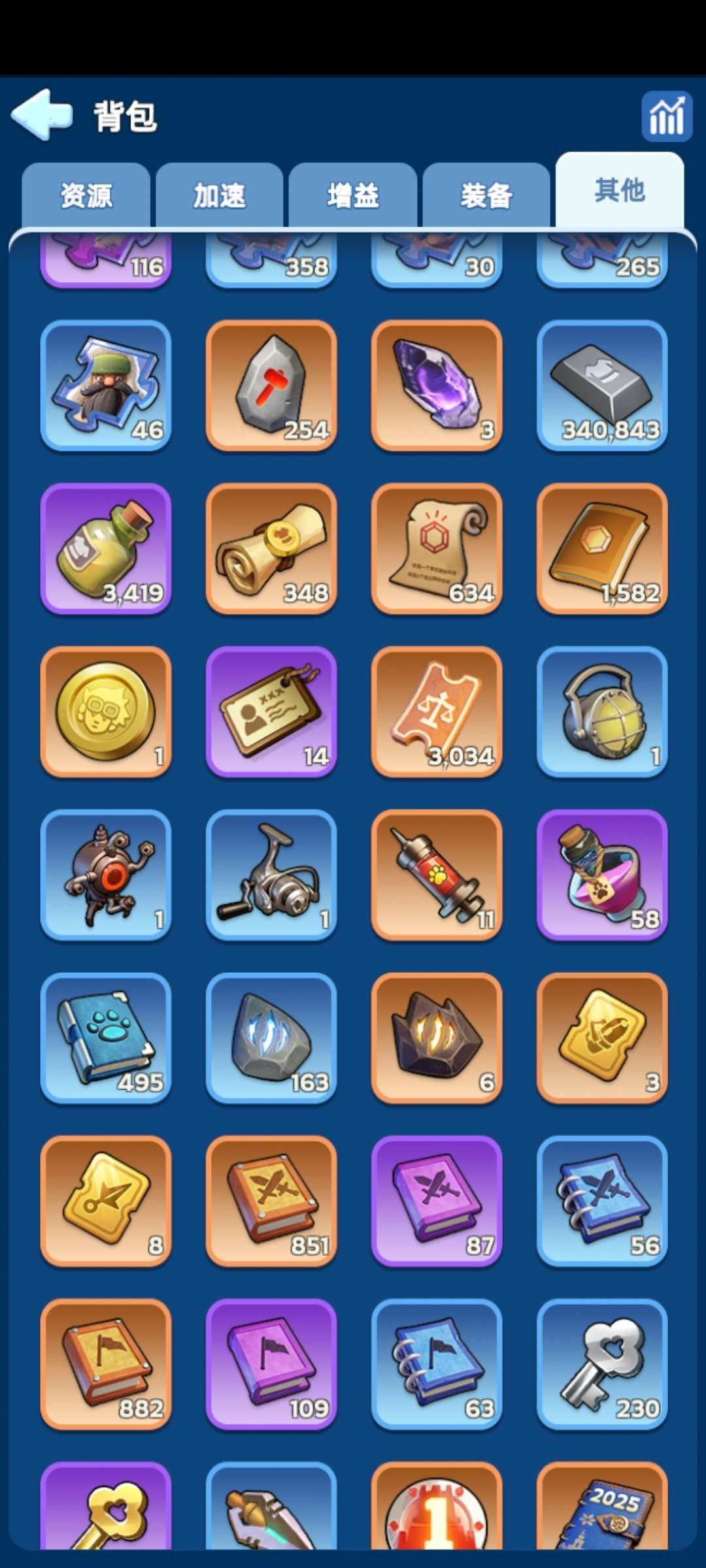Tap the purple crystal item

coord(437,385)
